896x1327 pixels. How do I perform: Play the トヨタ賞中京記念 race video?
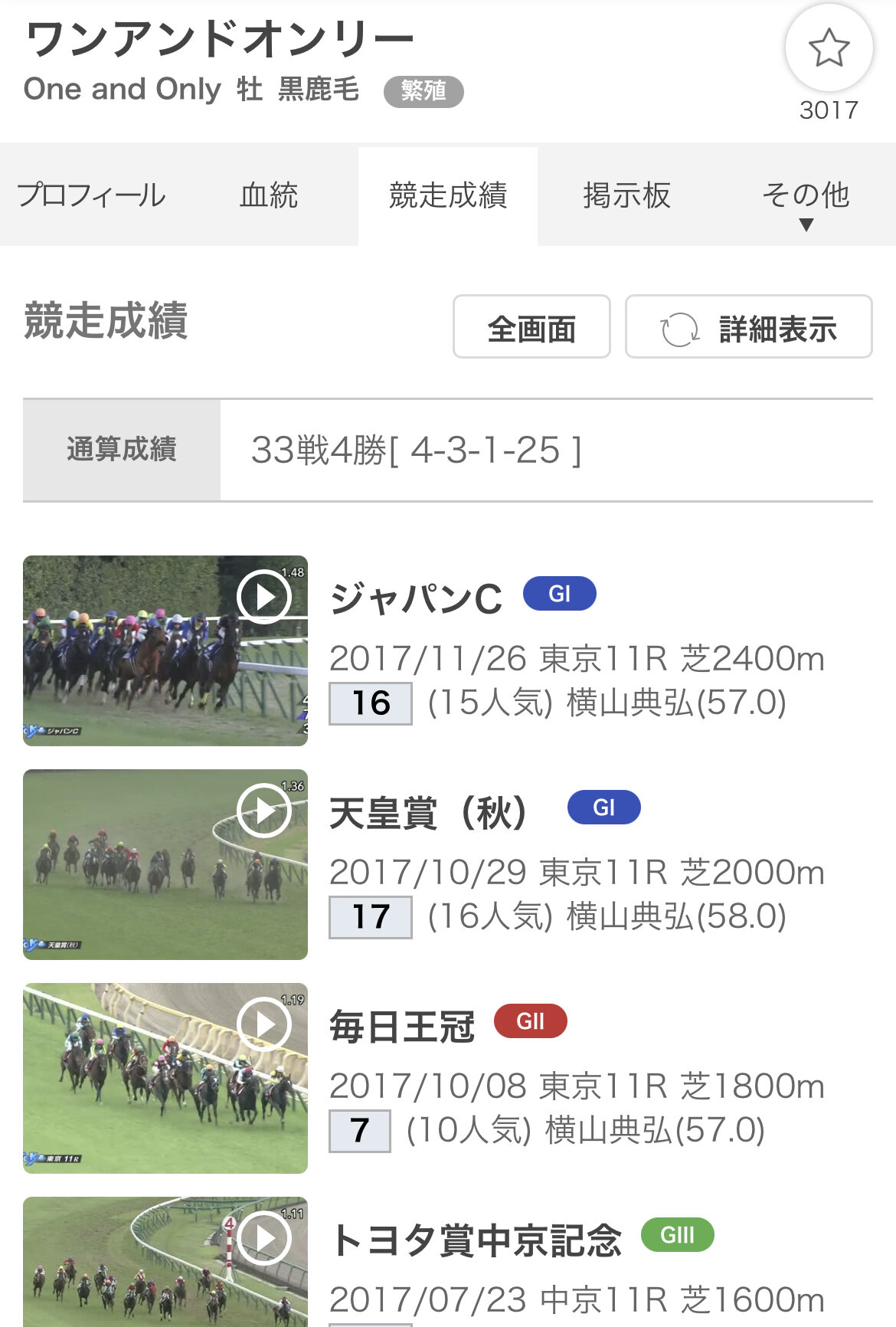tap(264, 1238)
